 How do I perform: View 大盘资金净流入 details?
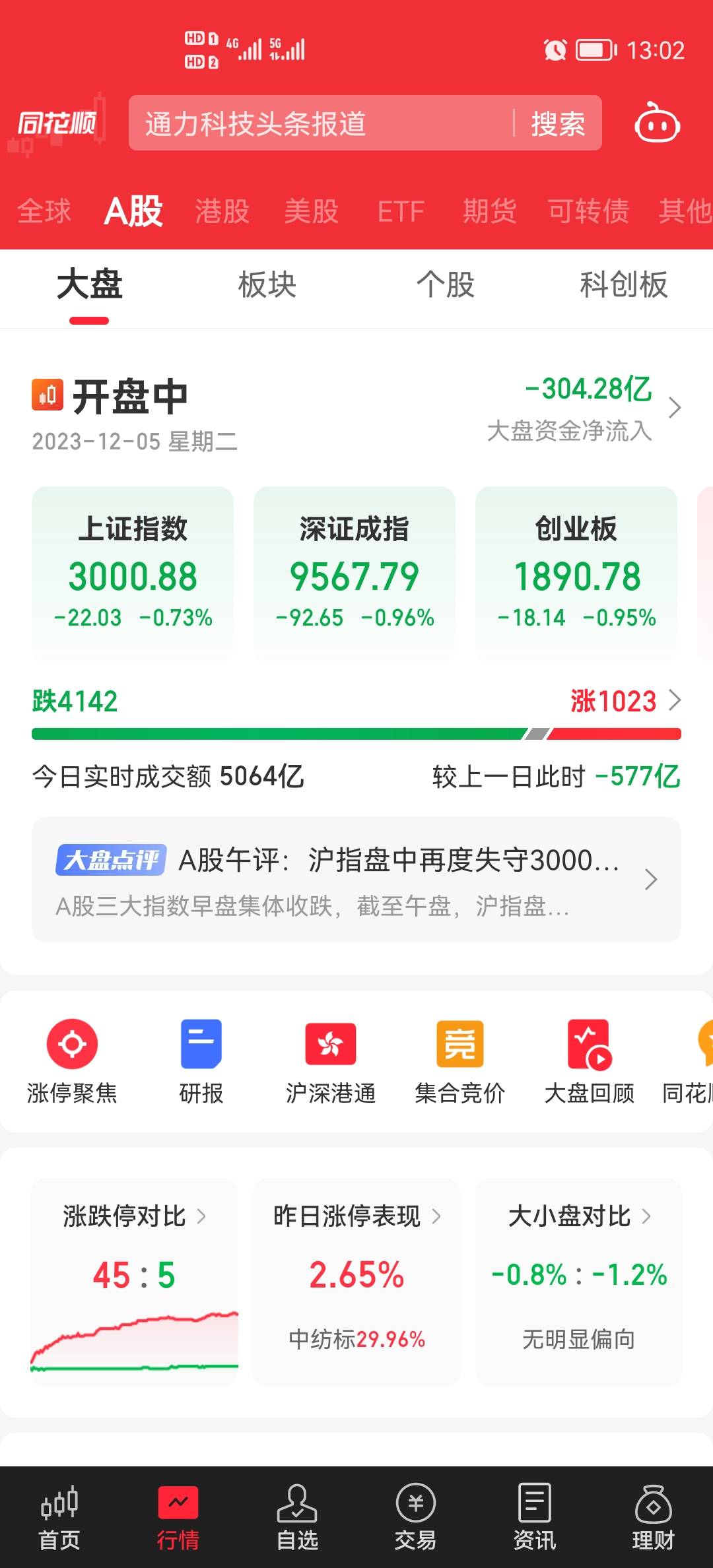click(x=584, y=408)
